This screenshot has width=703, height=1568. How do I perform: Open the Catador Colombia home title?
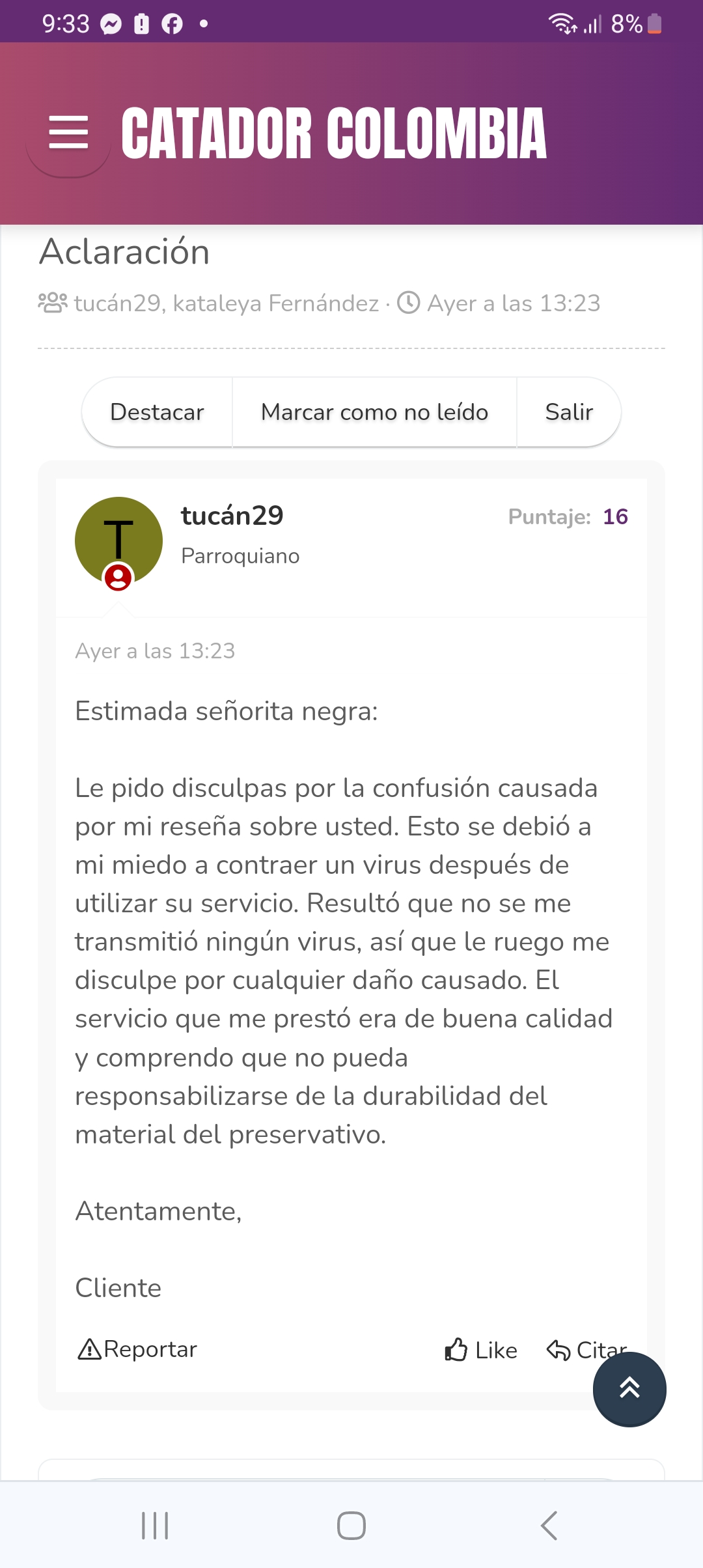334,133
